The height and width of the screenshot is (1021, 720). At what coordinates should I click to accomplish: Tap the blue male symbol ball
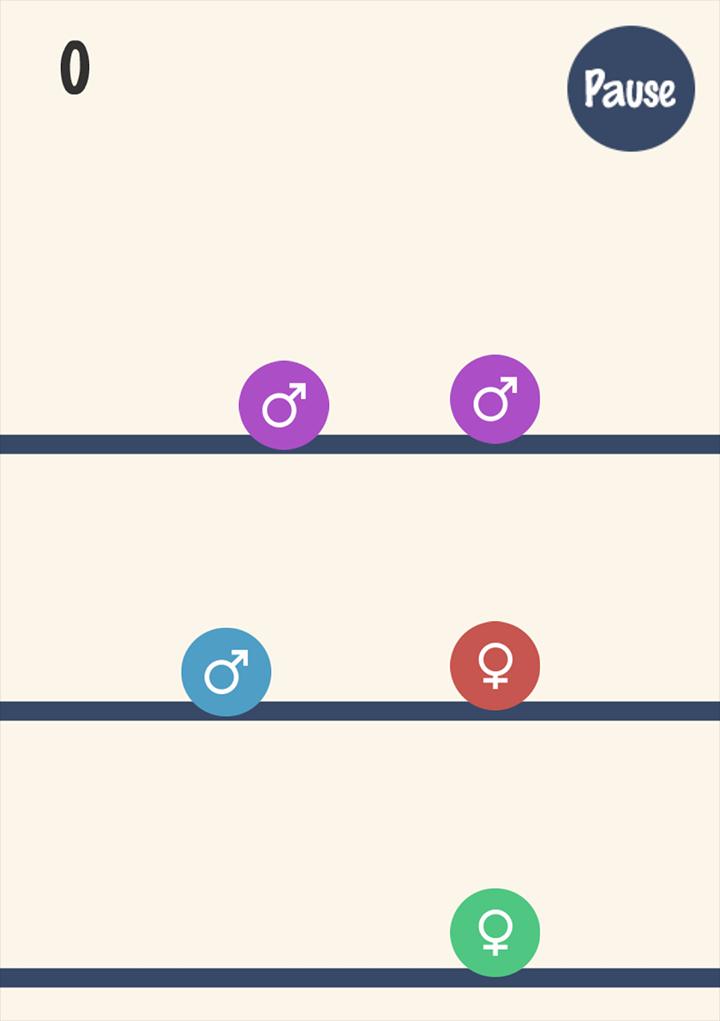tap(226, 672)
